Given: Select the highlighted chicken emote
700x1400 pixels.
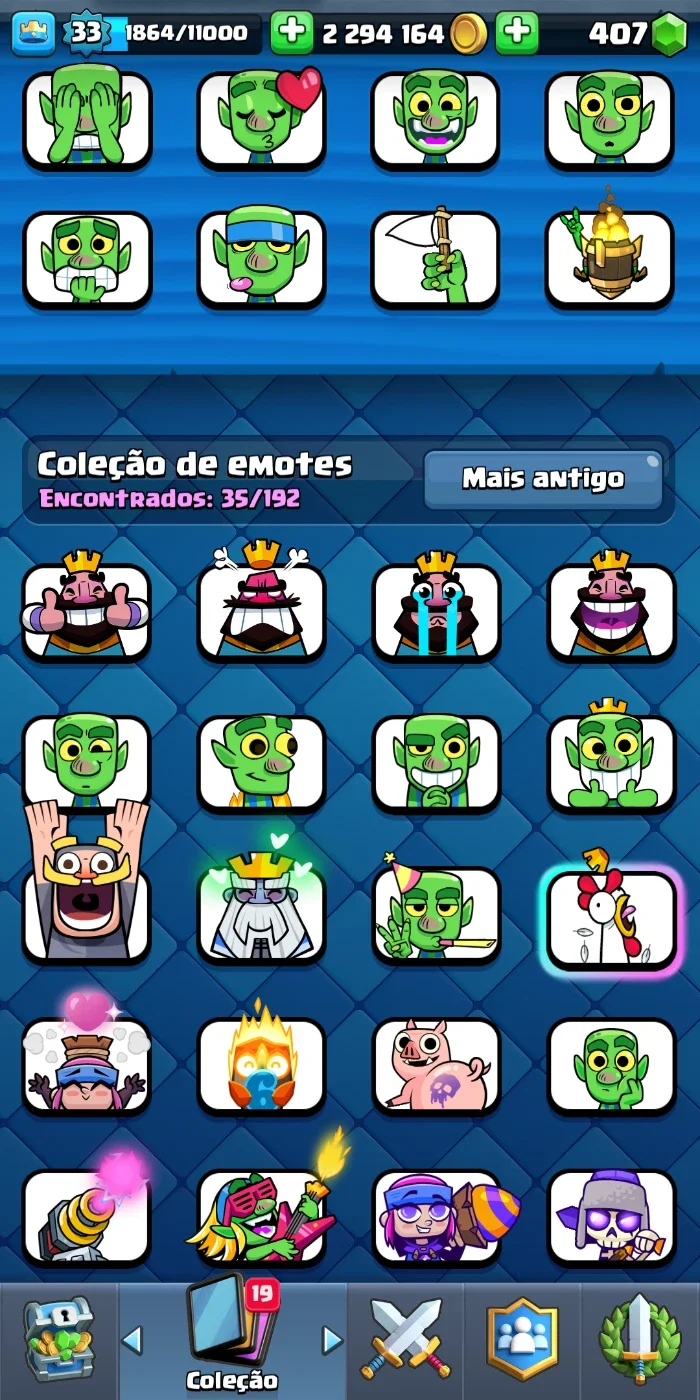Looking at the screenshot, I should [612, 919].
